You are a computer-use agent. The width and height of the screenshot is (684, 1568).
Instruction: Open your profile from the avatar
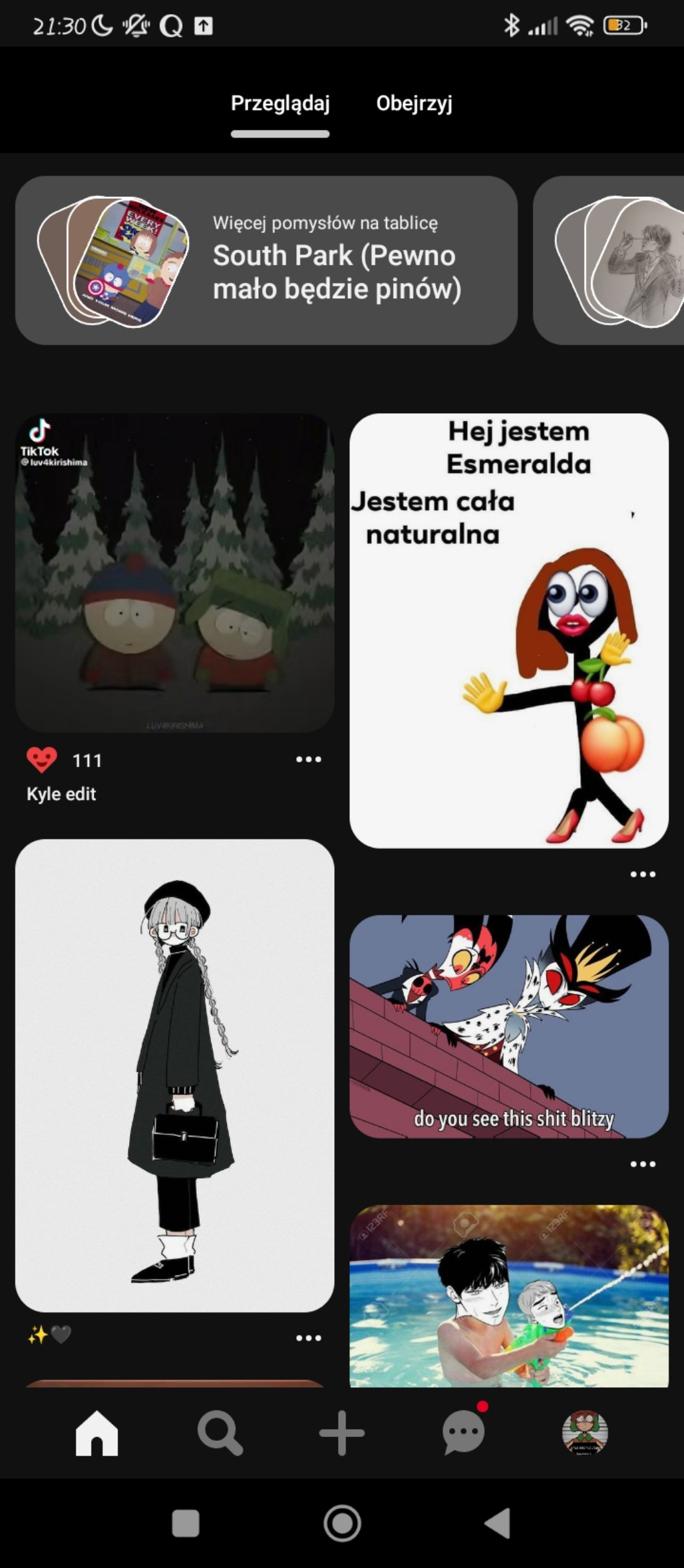(x=585, y=1433)
